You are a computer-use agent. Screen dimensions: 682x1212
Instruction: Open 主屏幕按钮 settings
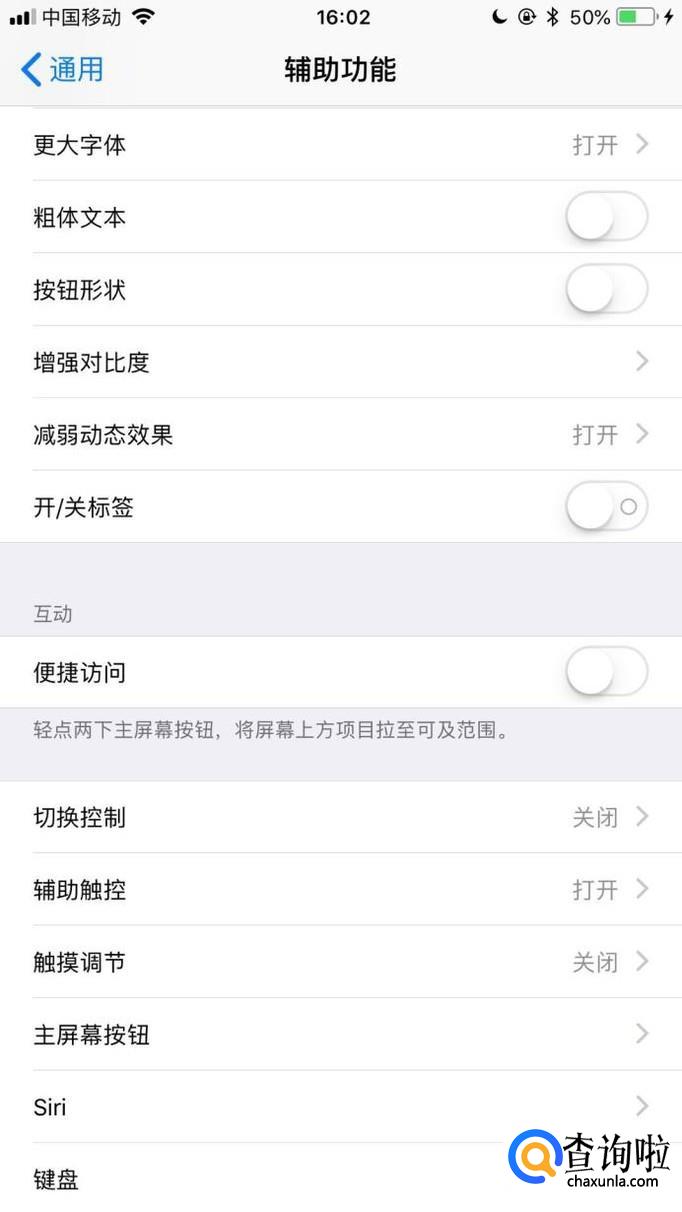point(341,1034)
